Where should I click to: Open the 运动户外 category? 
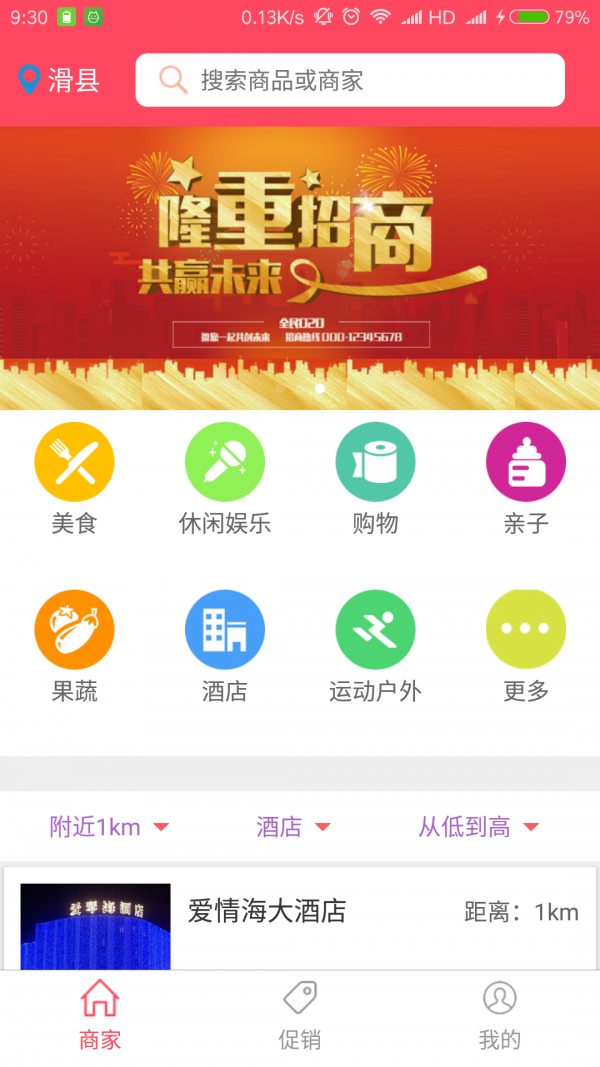[x=375, y=646]
